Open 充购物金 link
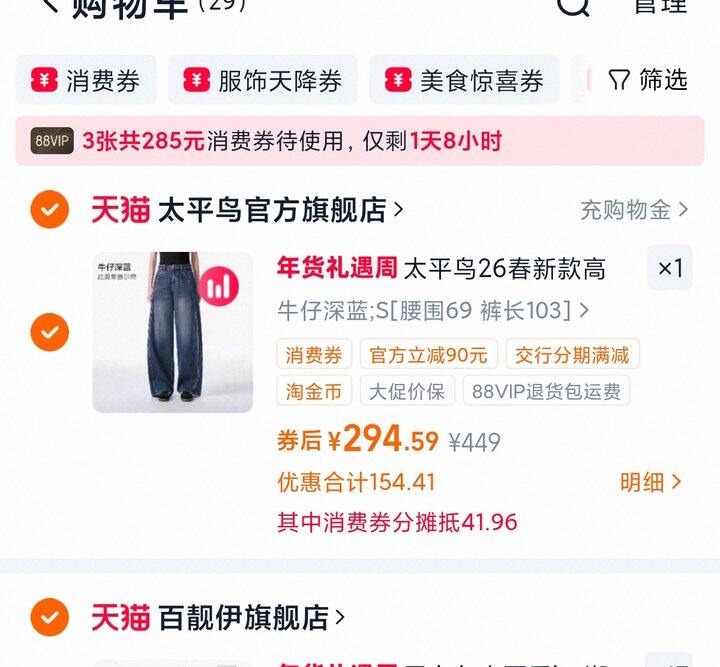This screenshot has height=667, width=720. click(x=634, y=210)
